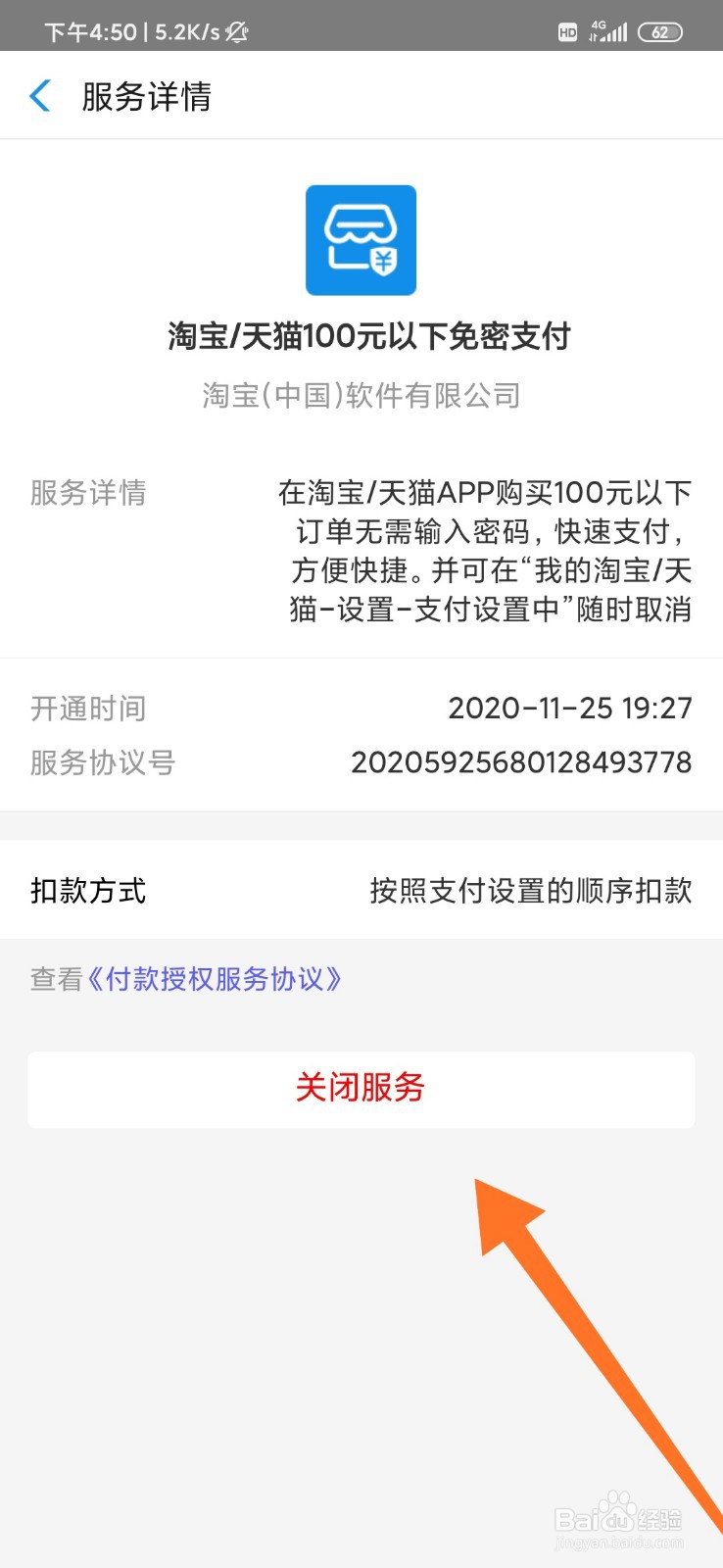Tap the yuan symbol on the service logo

click(x=386, y=263)
